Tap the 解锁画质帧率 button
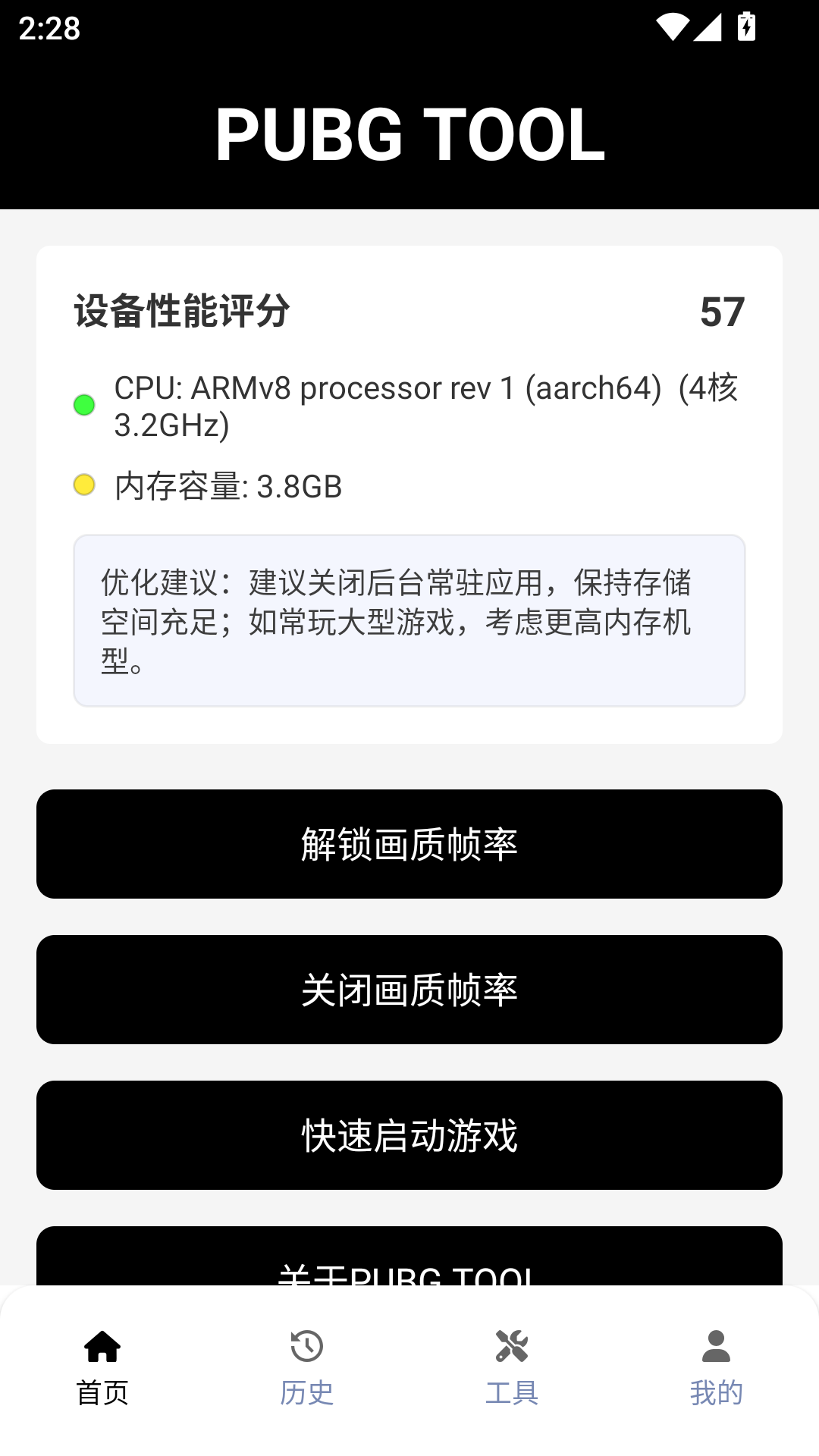 coord(409,844)
